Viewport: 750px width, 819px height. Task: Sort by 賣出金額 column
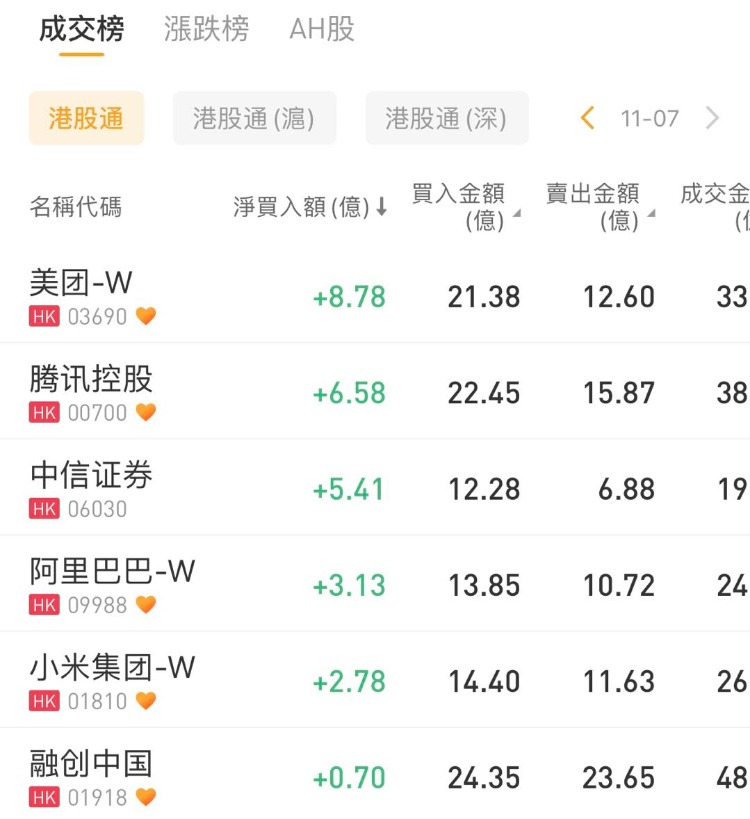tap(599, 207)
